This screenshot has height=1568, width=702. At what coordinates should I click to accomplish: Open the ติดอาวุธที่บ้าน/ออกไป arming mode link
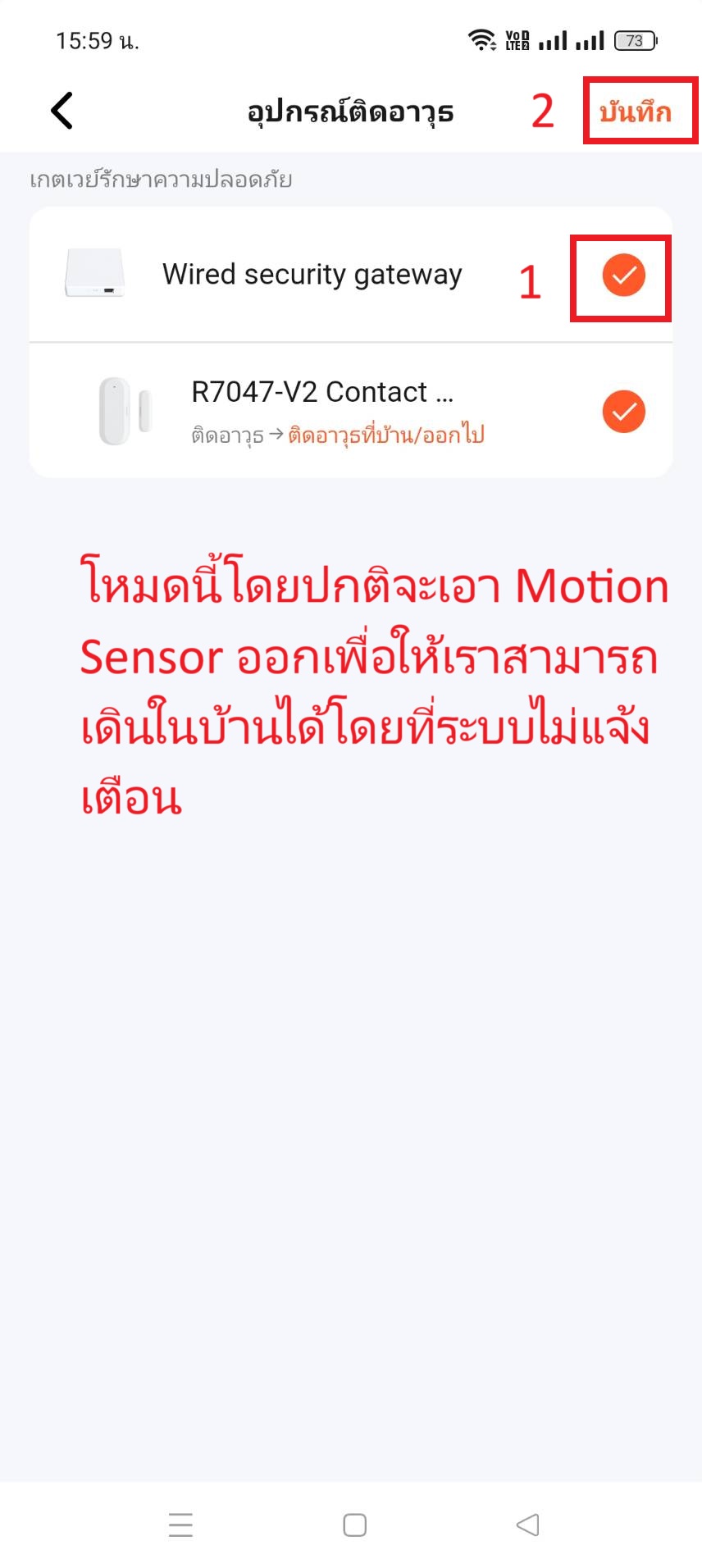point(386,435)
